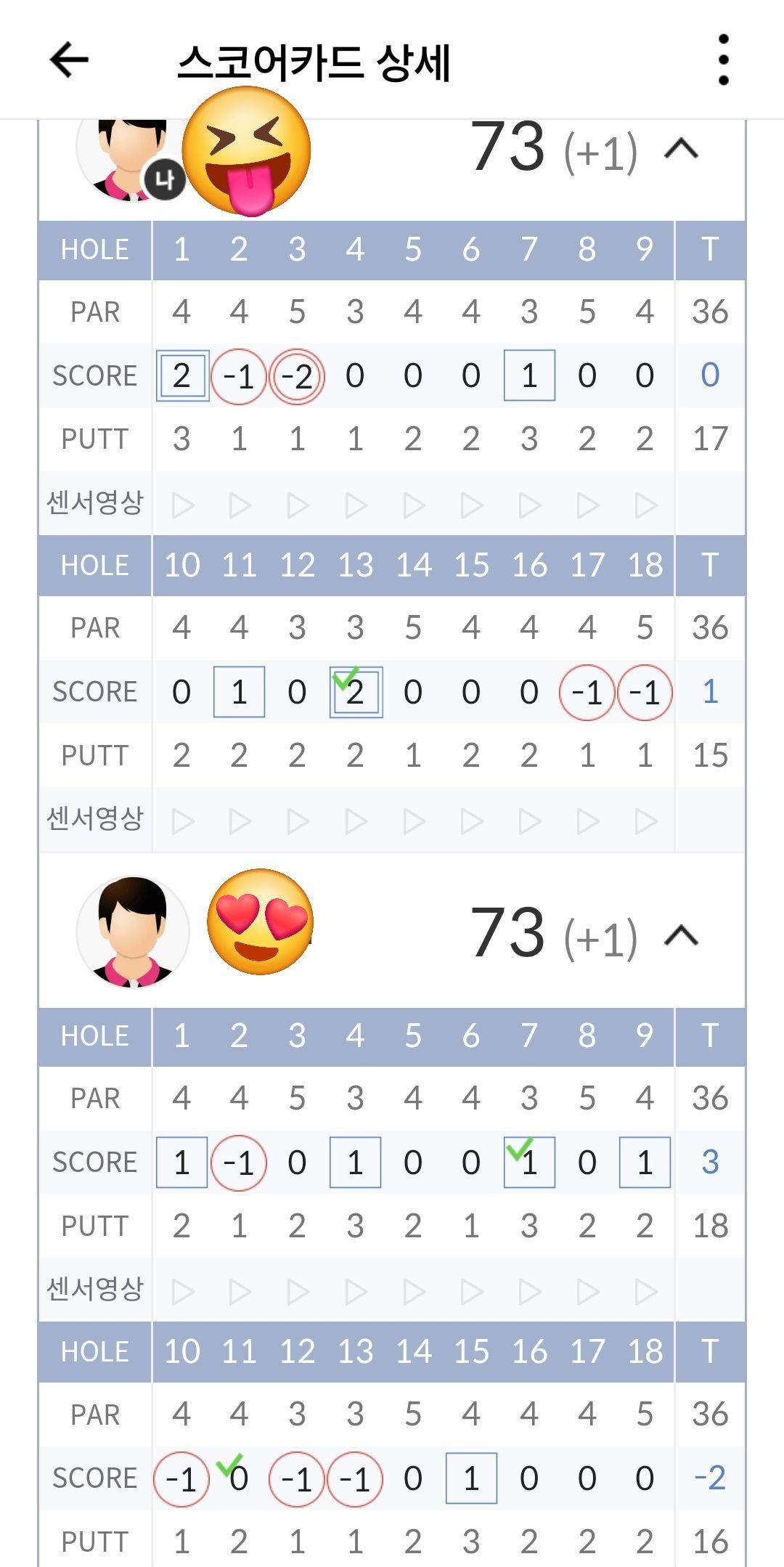Go back from the scorecard detail
Image resolution: width=784 pixels, height=1567 pixels.
tap(69, 60)
